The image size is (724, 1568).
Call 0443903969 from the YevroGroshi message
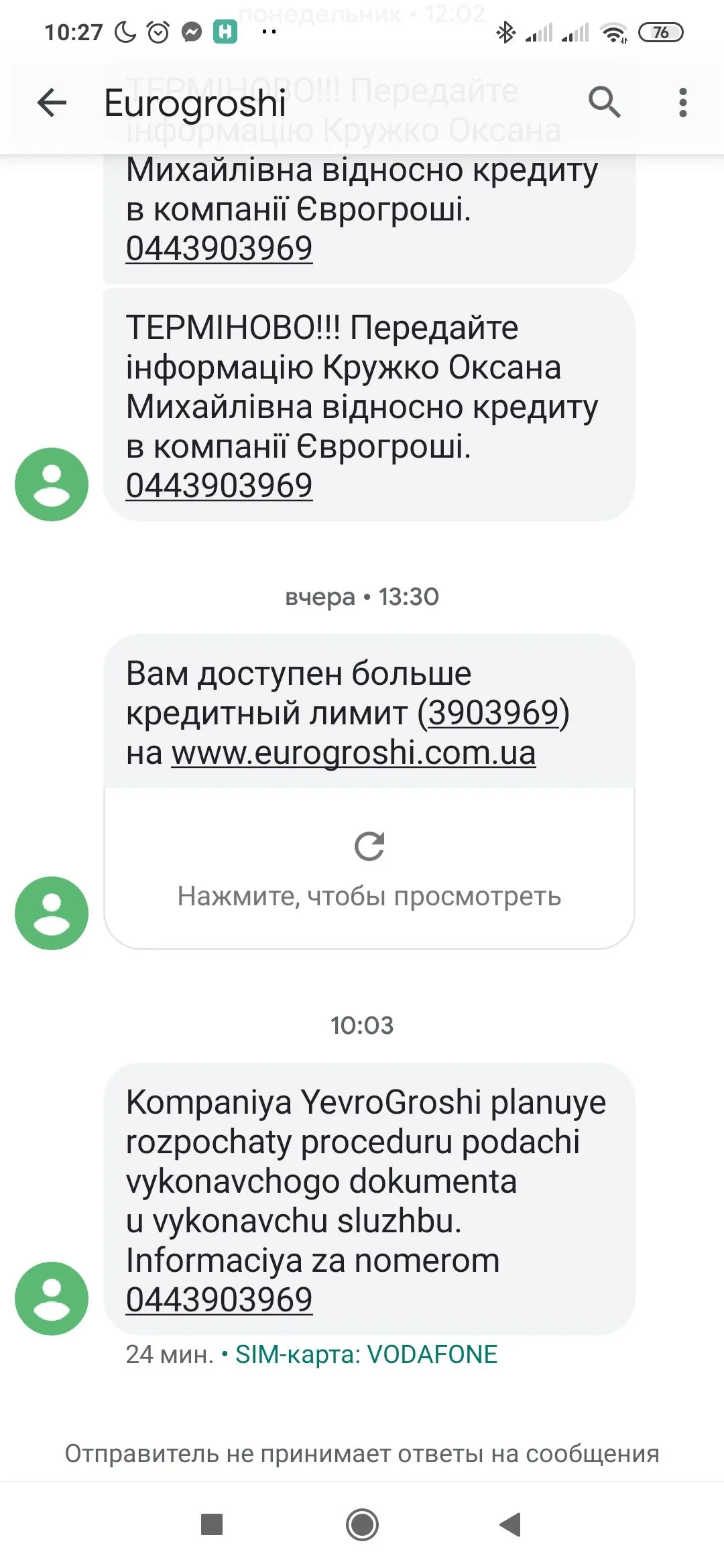pos(219,1300)
